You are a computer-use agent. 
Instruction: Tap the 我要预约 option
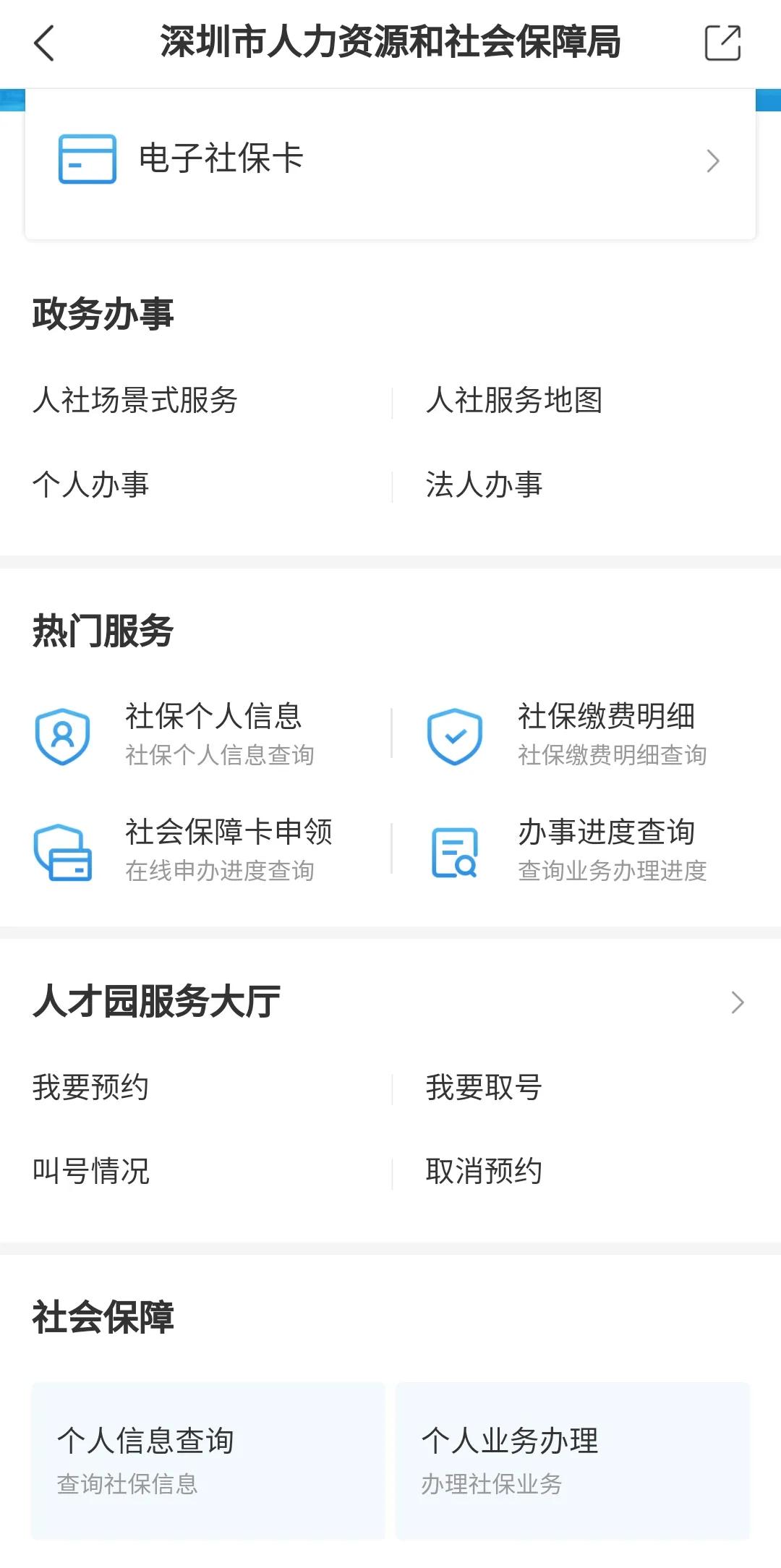click(90, 1088)
